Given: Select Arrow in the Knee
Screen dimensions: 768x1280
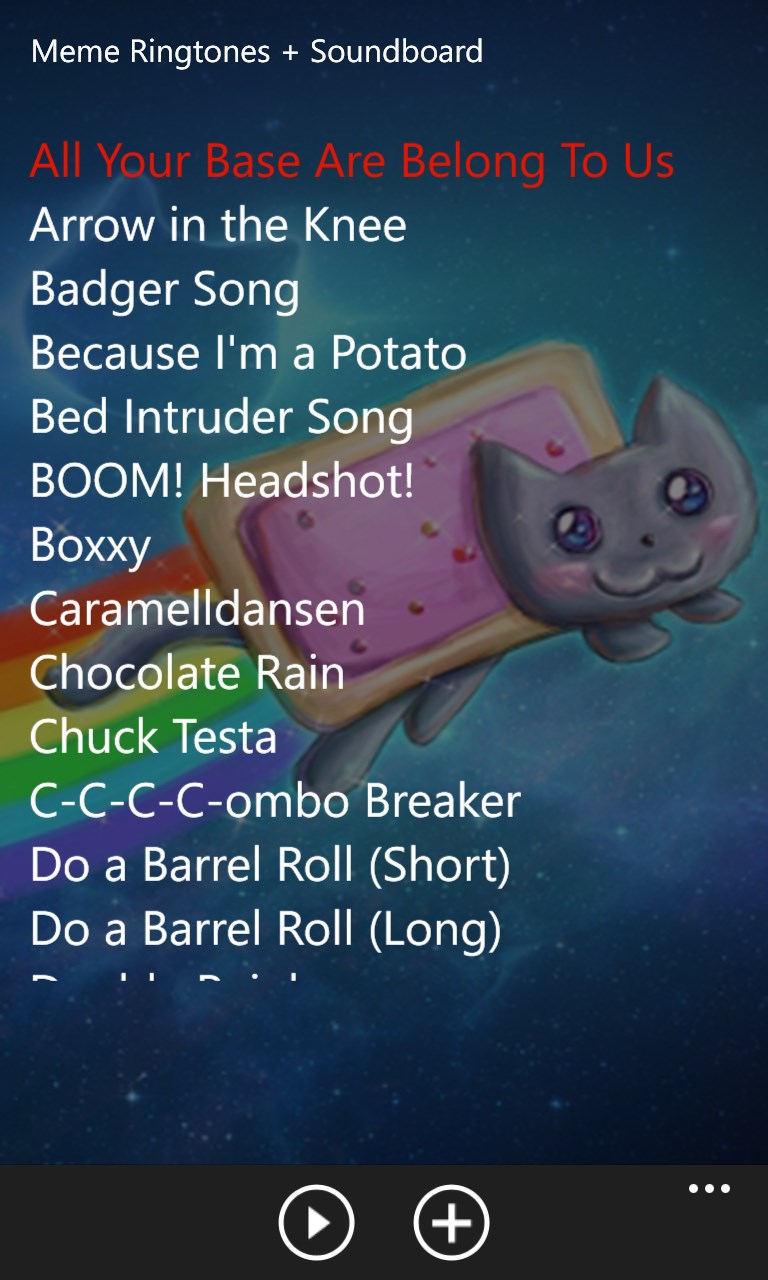Looking at the screenshot, I should (218, 225).
